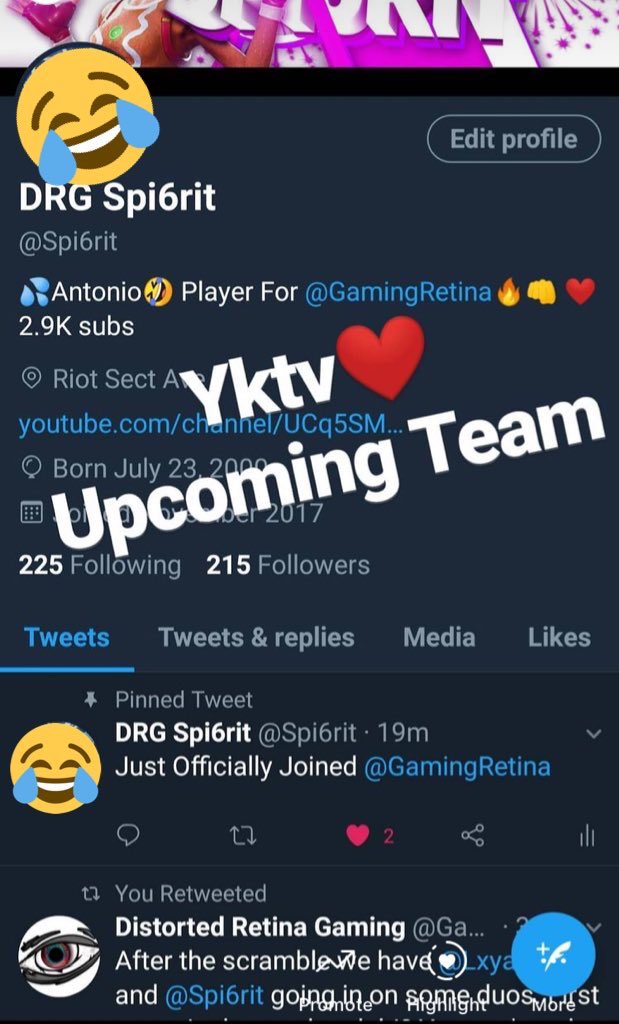The image size is (619, 1024).
Task: Expand the pinned tweet's dropdown arrow
Action: pos(593,734)
